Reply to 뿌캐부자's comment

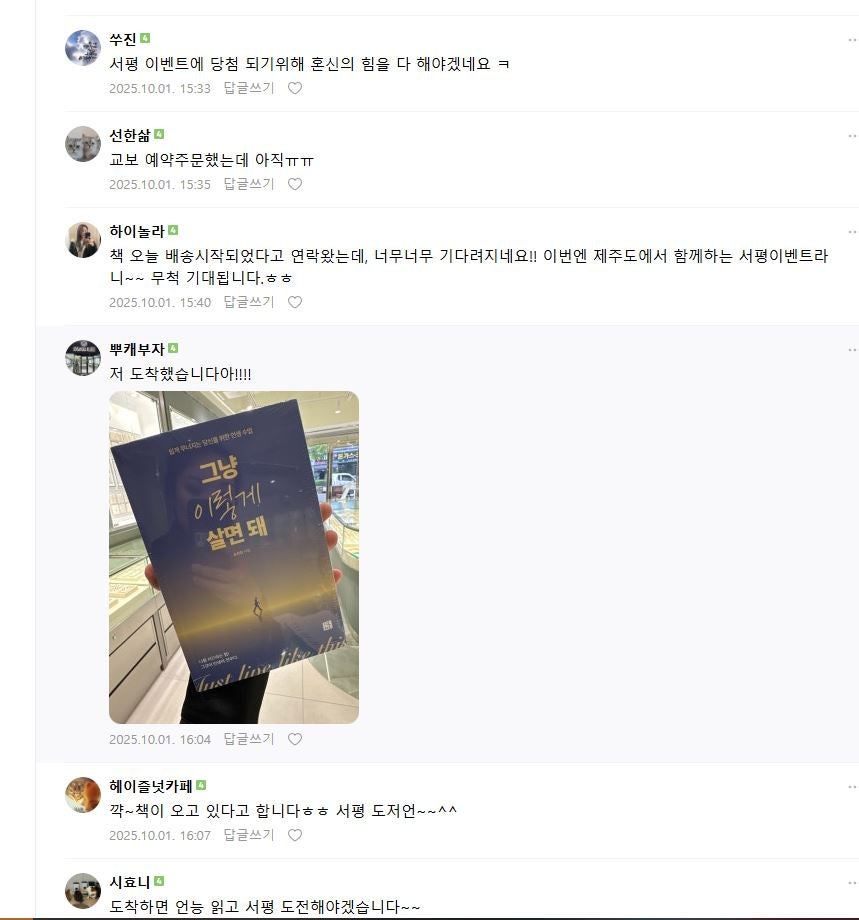point(248,739)
